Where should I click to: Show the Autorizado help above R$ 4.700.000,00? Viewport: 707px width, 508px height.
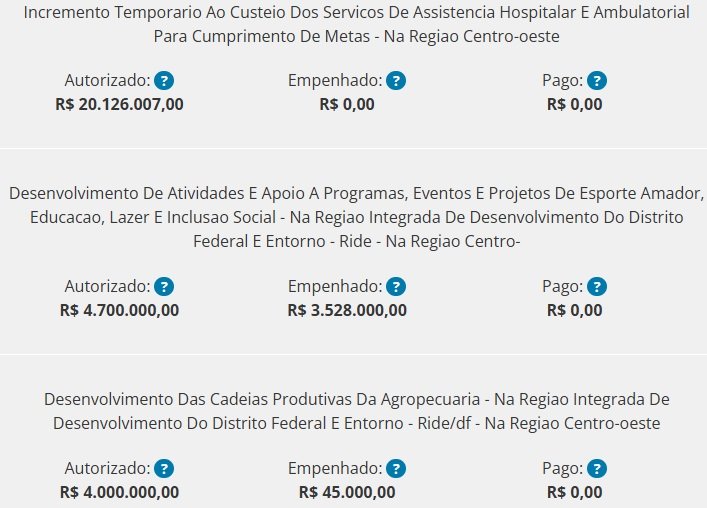click(165, 287)
